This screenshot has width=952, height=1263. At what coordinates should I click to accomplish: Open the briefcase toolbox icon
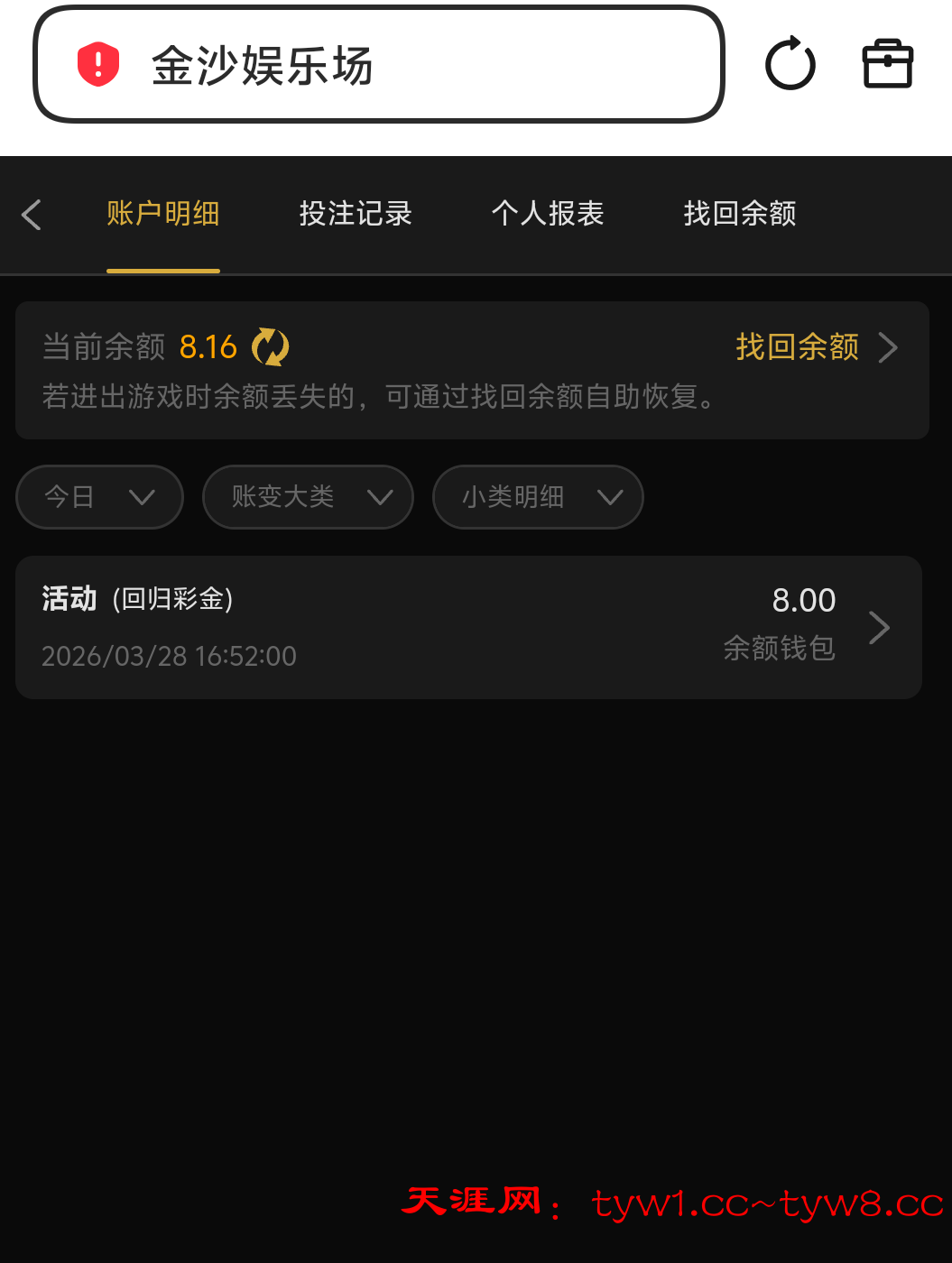888,64
